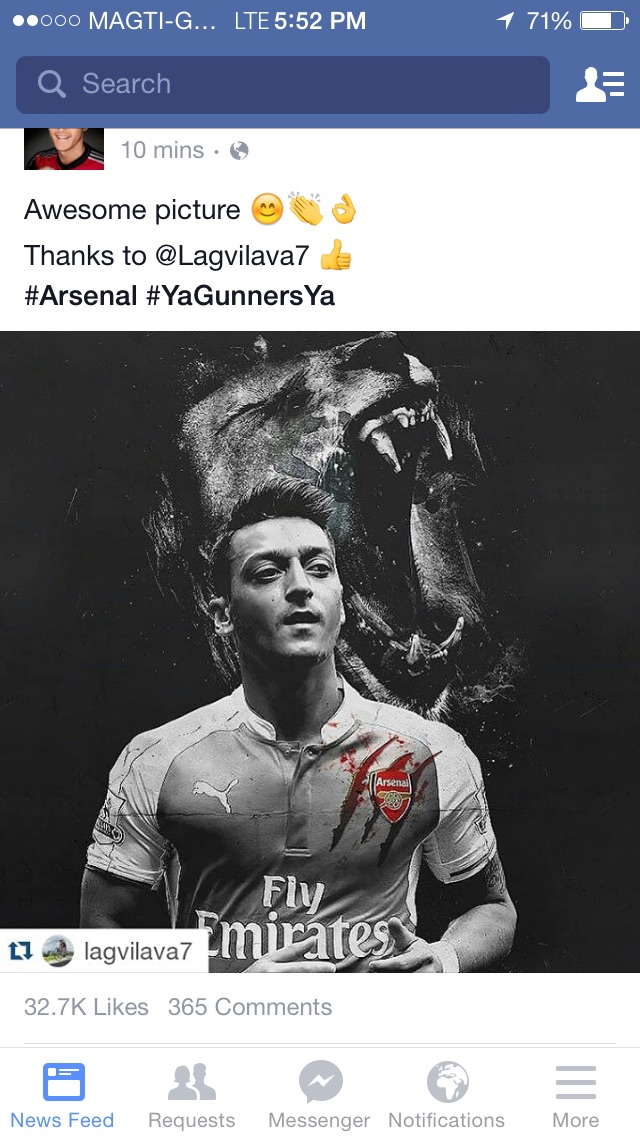Switch to the Requests tab
This screenshot has height=1136, width=640.
coord(191,1096)
